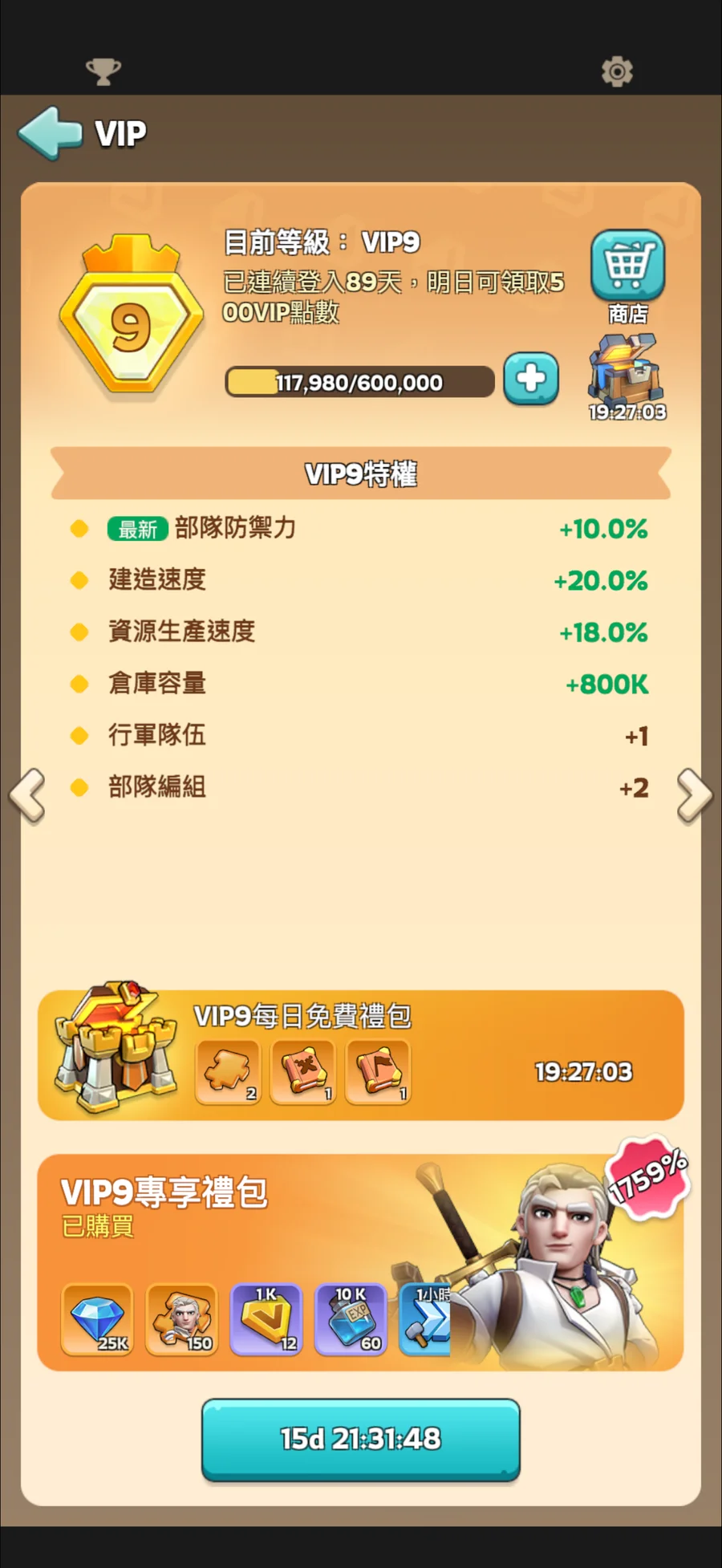Image resolution: width=722 pixels, height=1568 pixels.
Task: Open the VIP9每日免費禮包 card
Action: tap(361, 1055)
